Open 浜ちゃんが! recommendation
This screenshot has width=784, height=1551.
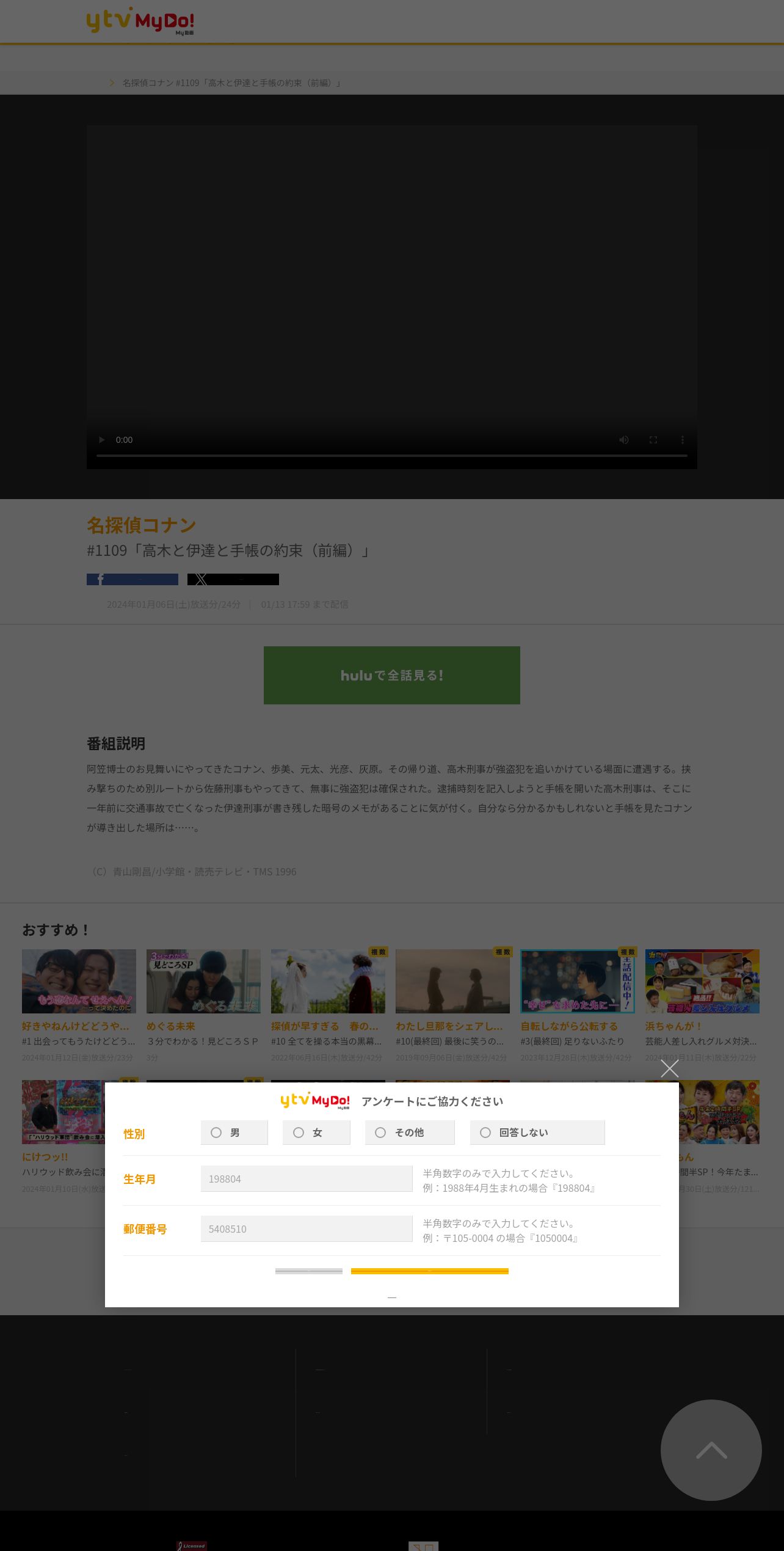pyautogui.click(x=702, y=1005)
